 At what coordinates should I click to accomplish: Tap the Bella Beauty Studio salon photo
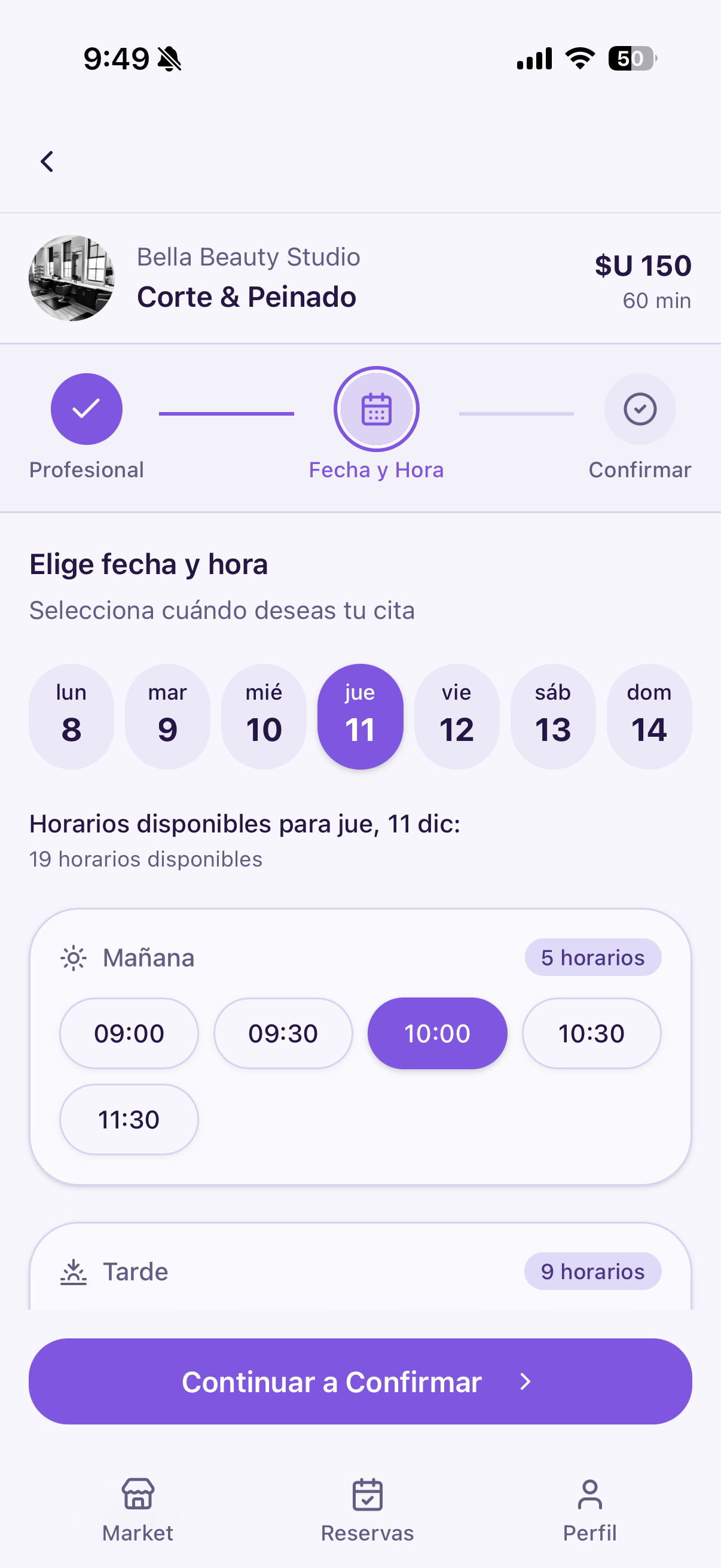71,278
